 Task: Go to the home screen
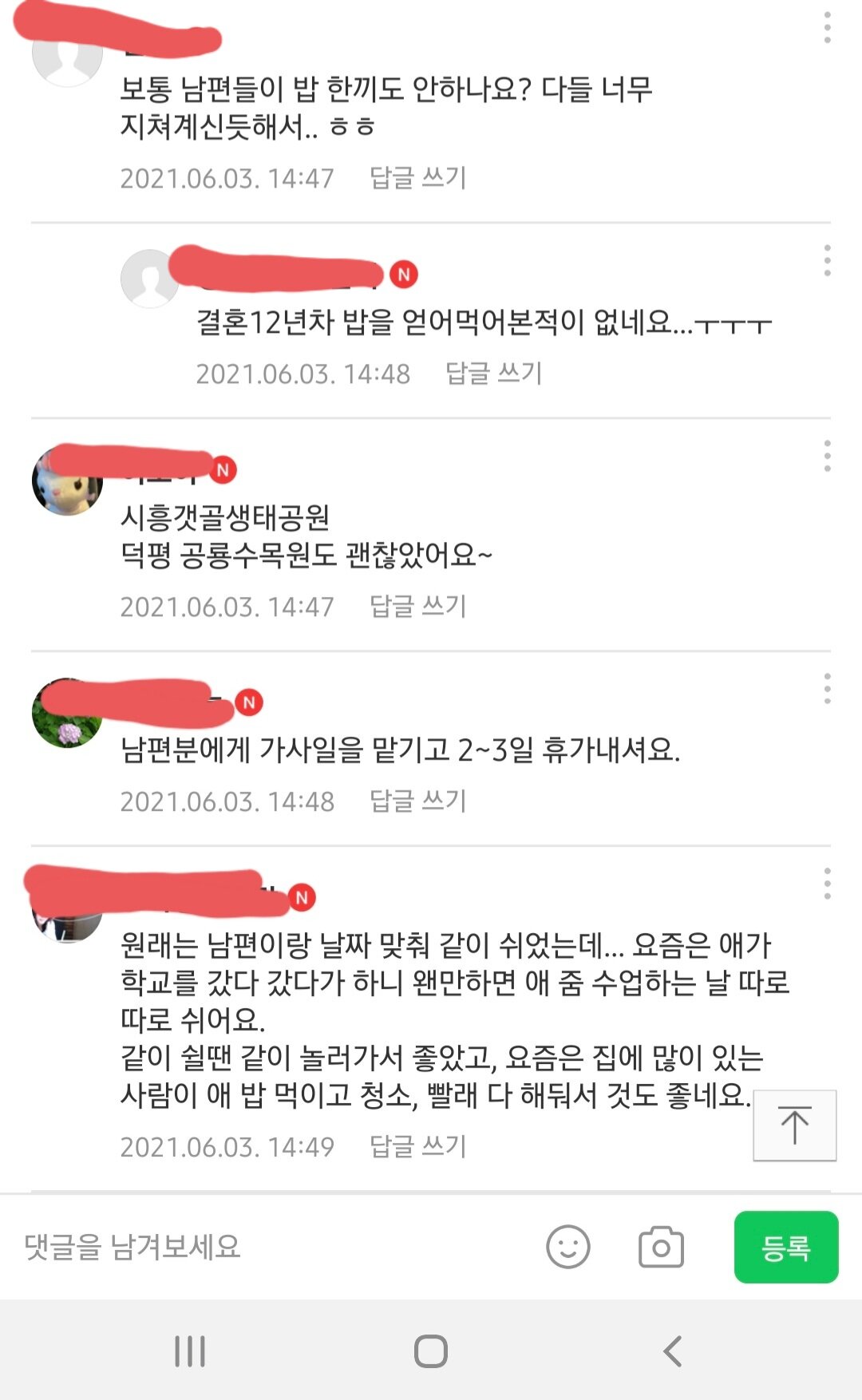(x=431, y=1351)
